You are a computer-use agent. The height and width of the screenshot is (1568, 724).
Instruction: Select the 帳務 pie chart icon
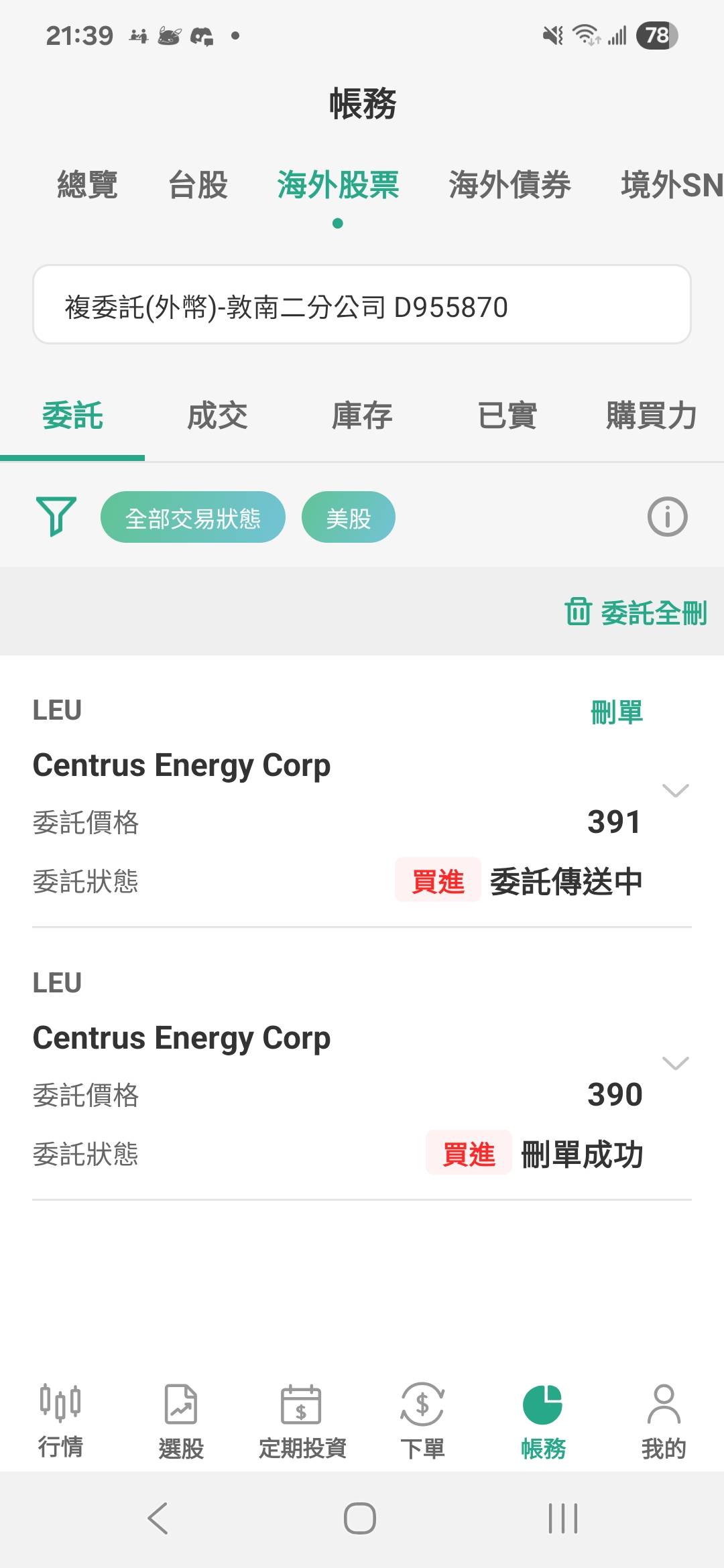[543, 1421]
